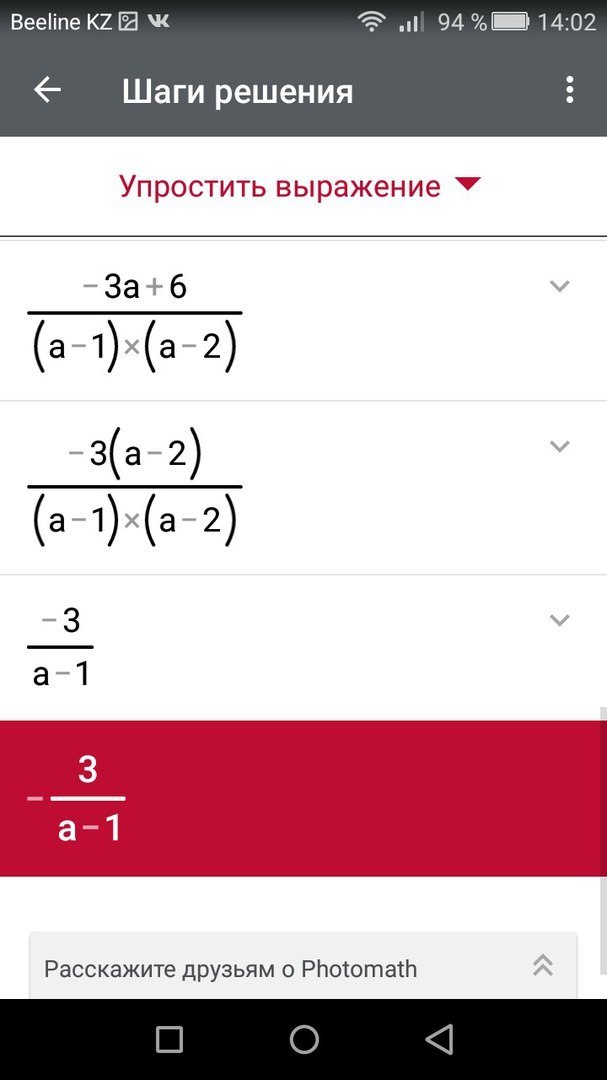This screenshot has height=1080, width=607.
Task: Expand the Расскажите друзьям о Photomath panel
Action: click(542, 965)
